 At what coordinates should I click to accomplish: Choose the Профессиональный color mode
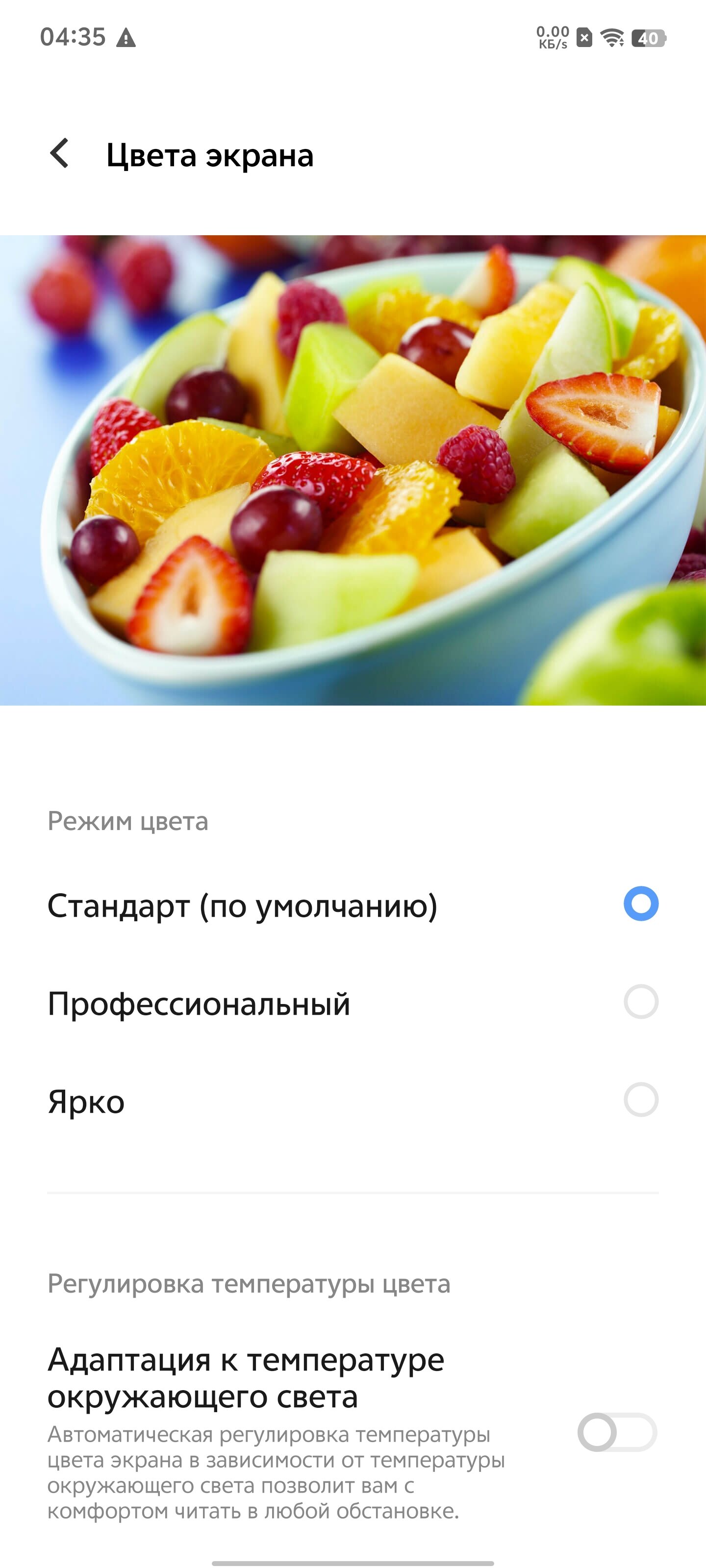tap(640, 1002)
